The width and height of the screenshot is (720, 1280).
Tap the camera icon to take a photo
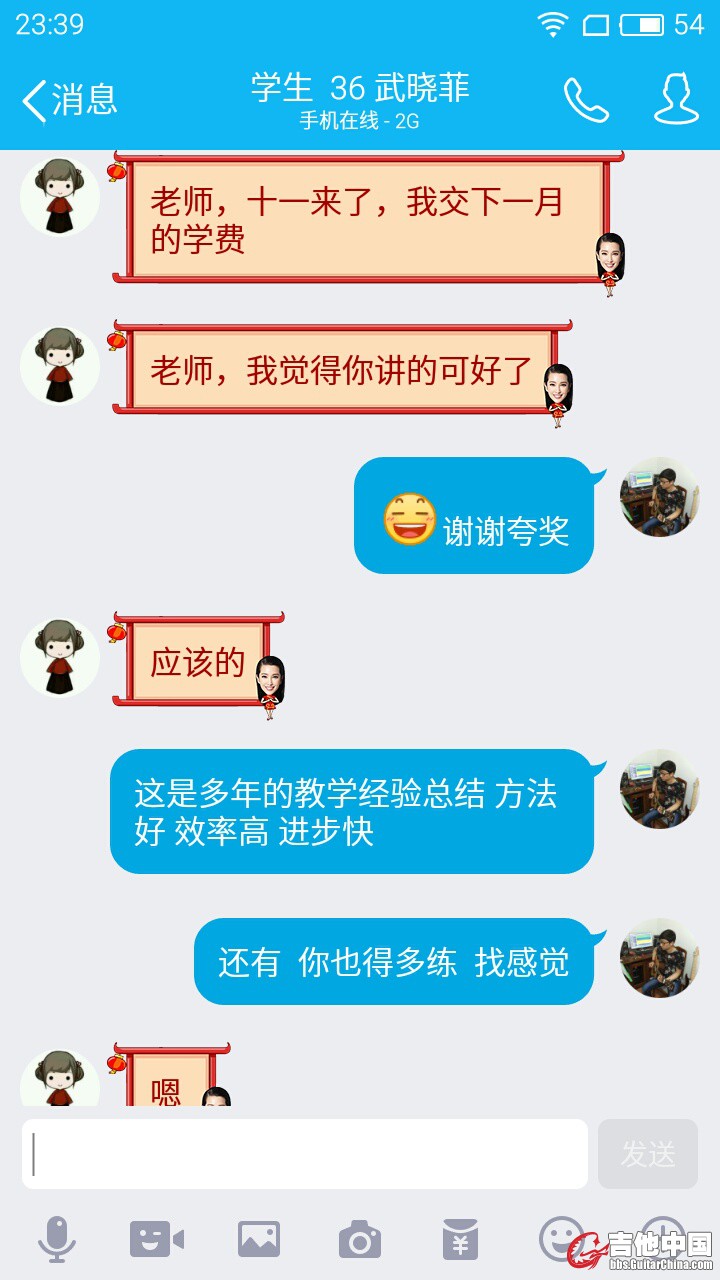(360, 1240)
